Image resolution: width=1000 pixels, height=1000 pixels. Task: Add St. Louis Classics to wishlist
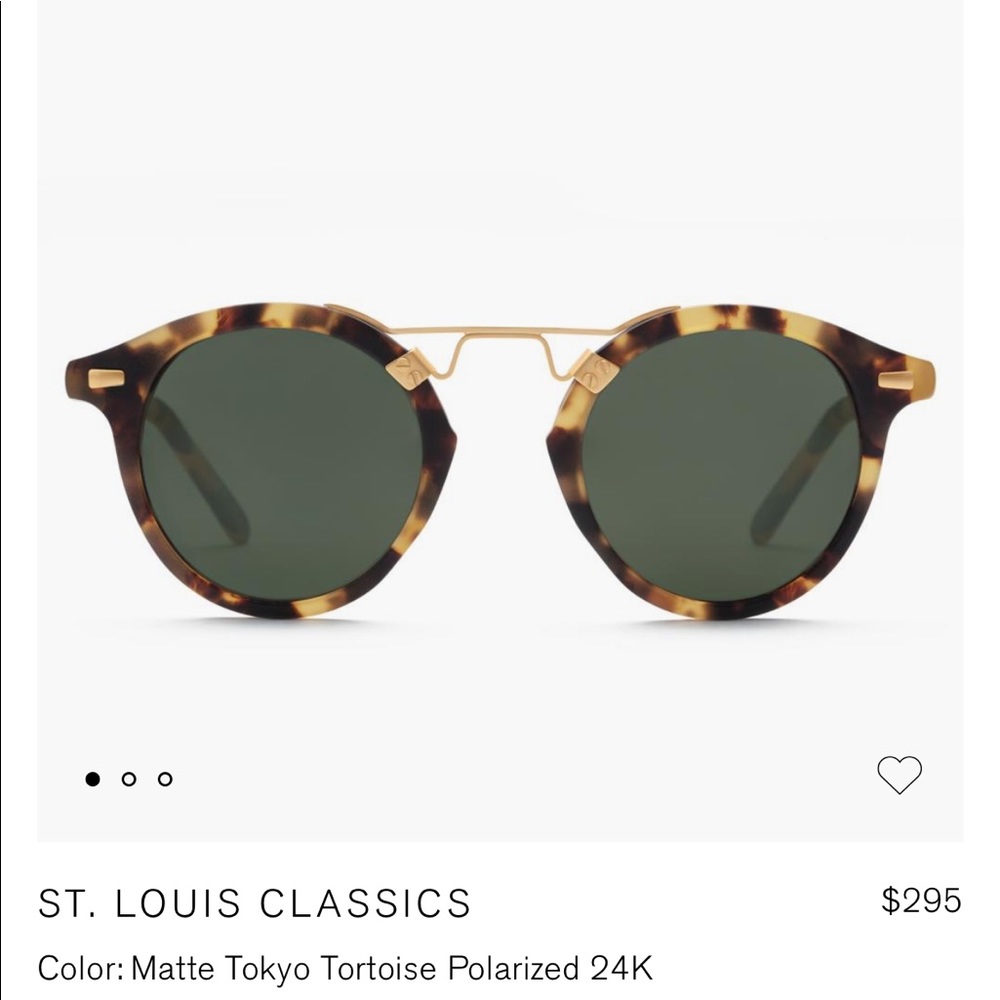click(899, 775)
